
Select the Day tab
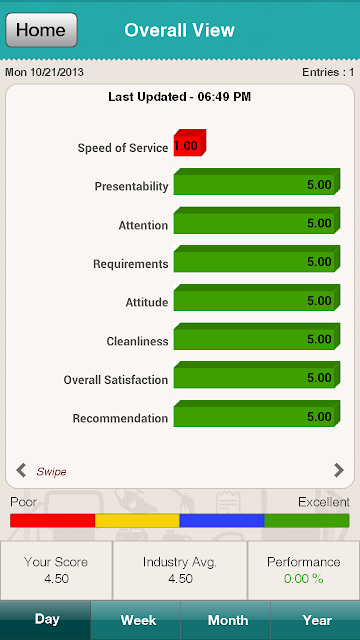pyautogui.click(x=45, y=620)
